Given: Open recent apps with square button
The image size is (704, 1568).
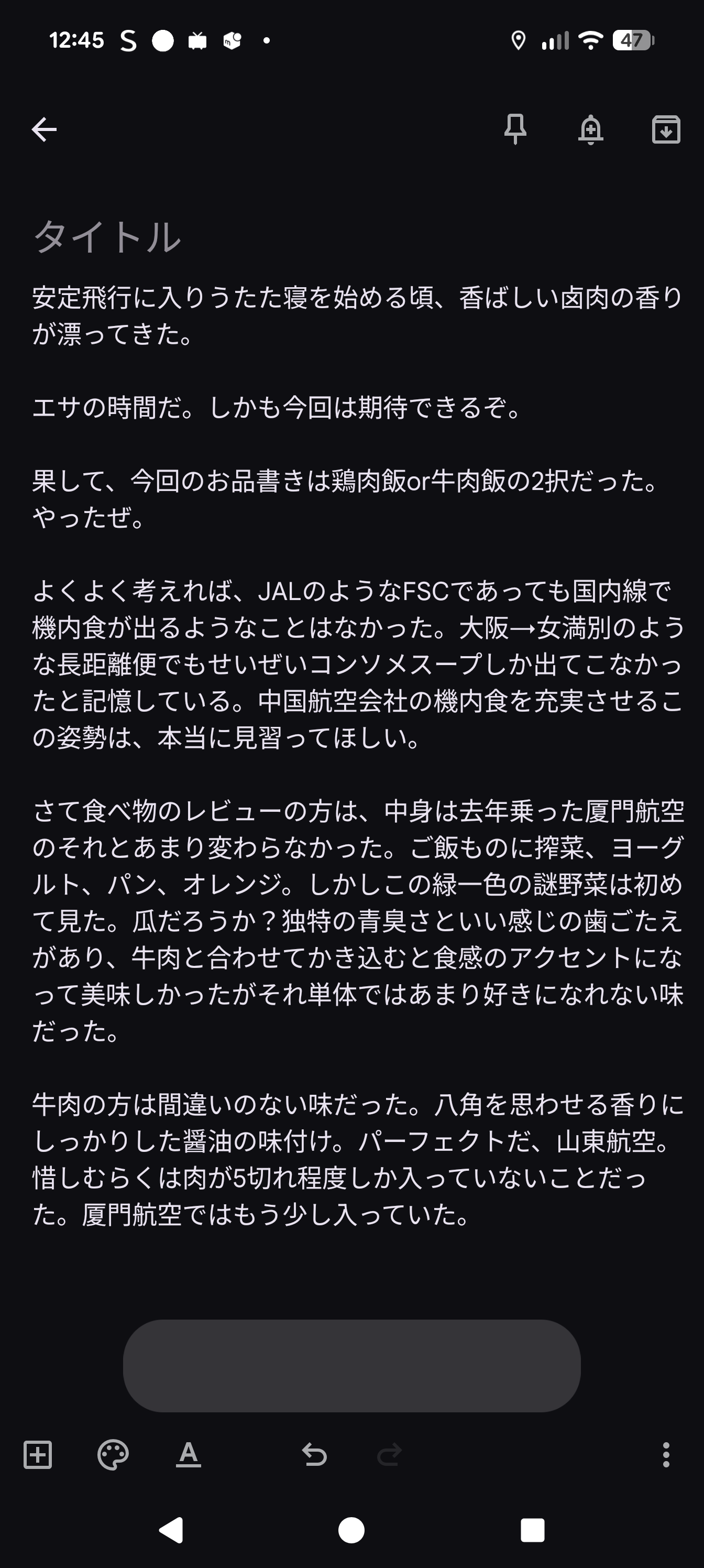Looking at the screenshot, I should click(532, 1530).
